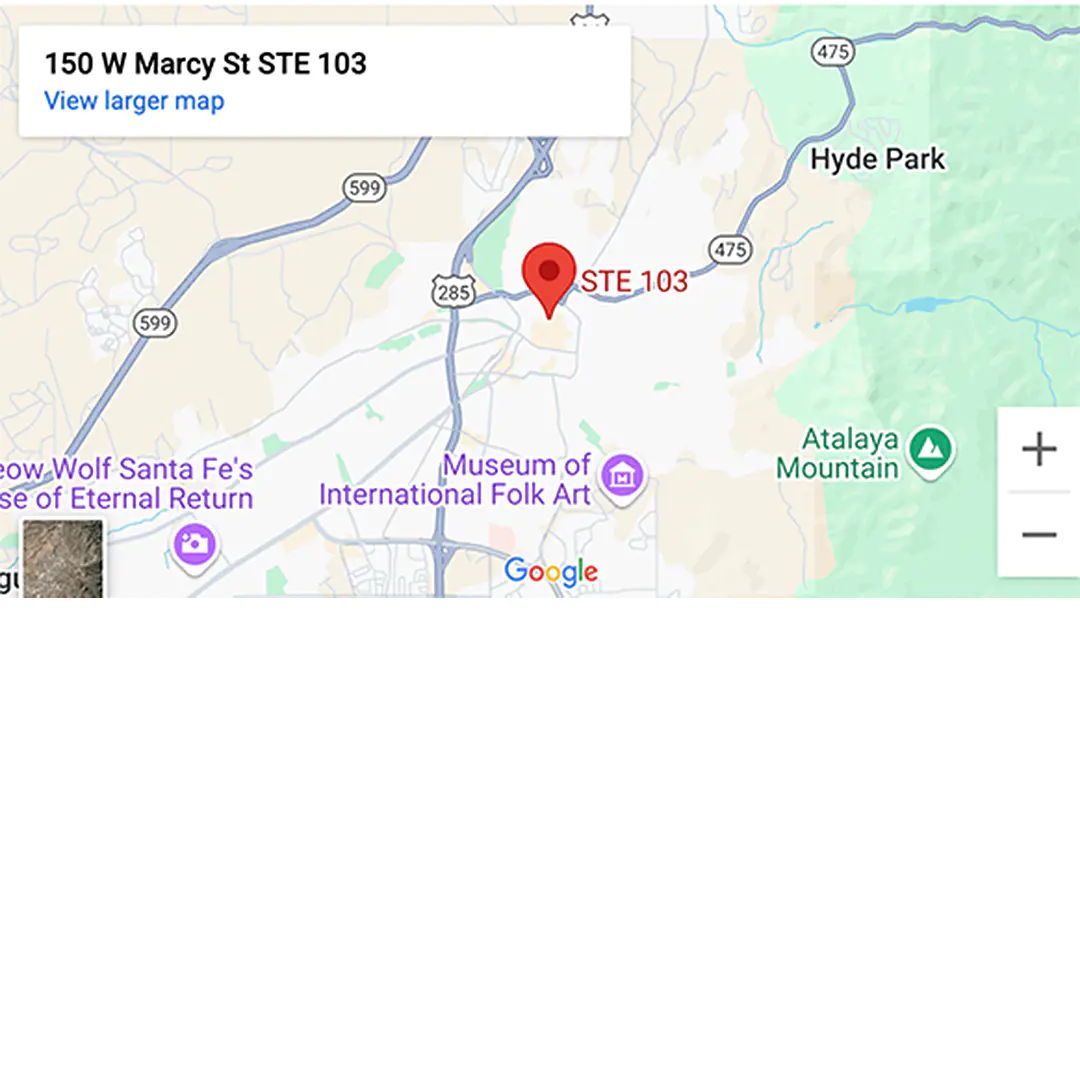The height and width of the screenshot is (1080, 1080).
Task: Zoom in with the plus button
Action: [1038, 449]
